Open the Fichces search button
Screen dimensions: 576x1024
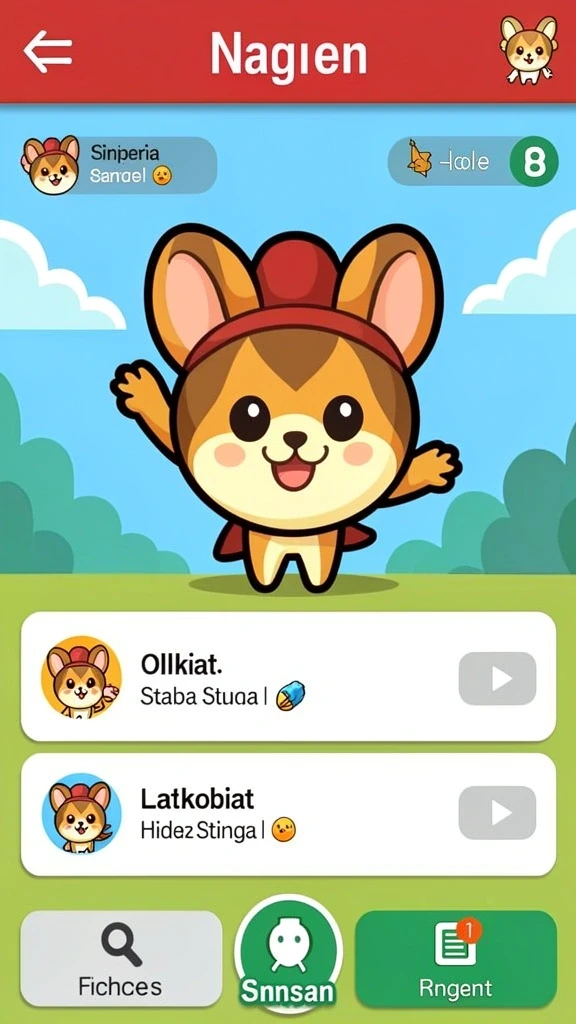pos(121,959)
